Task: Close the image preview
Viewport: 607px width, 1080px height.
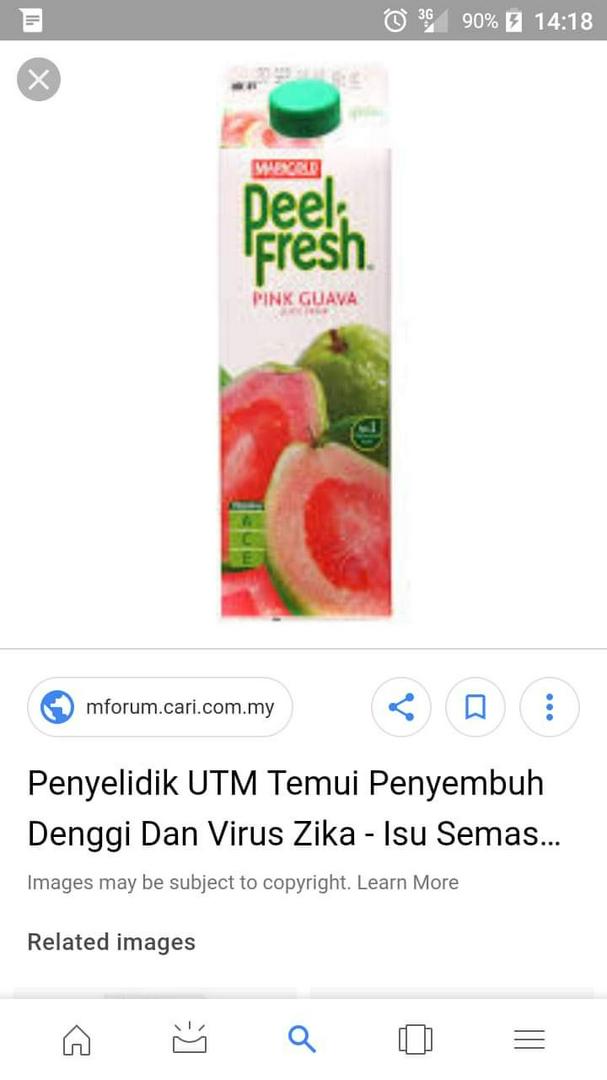Action: click(39, 80)
